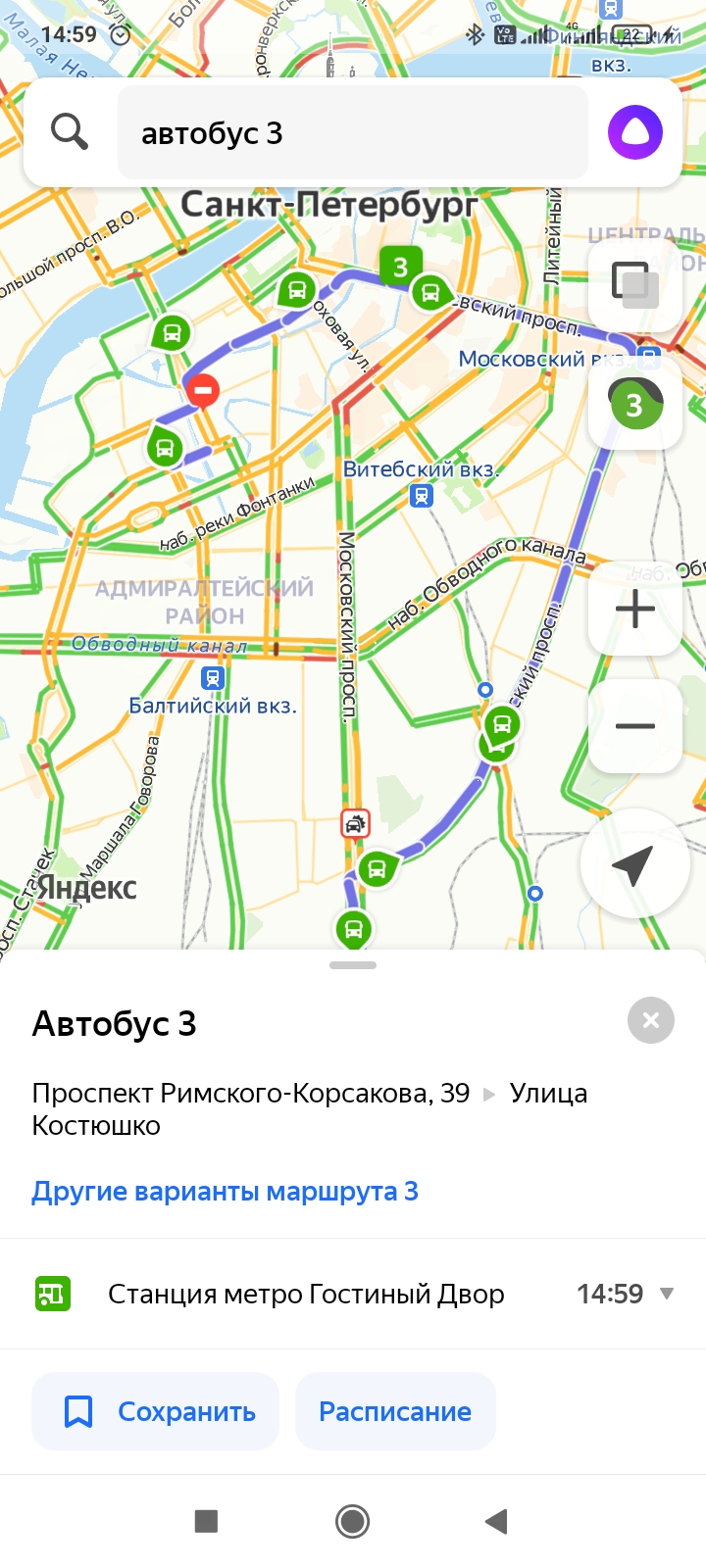Center map on my location
706x1568 pixels.
point(633,864)
